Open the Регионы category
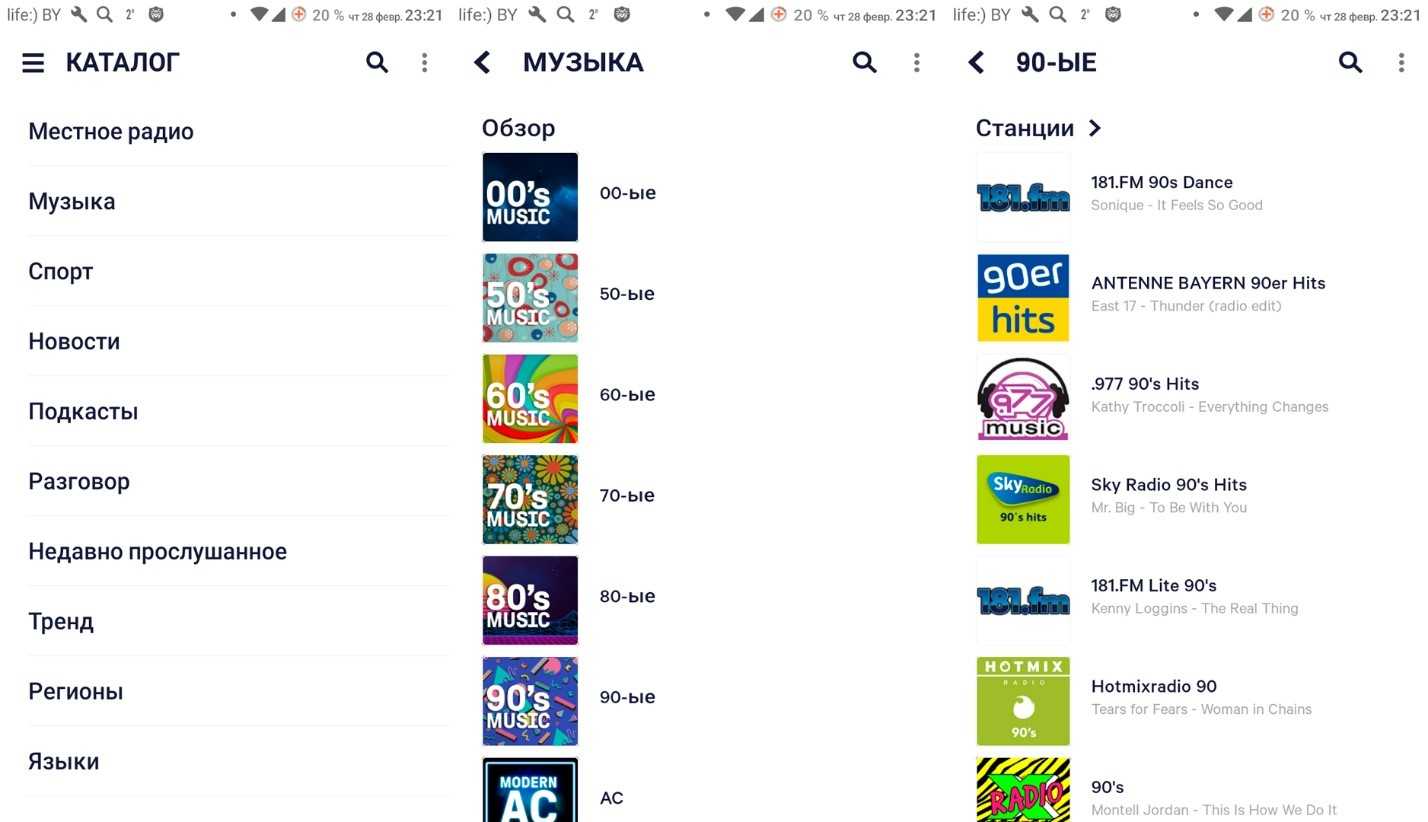This screenshot has width=1428, height=822. point(76,692)
